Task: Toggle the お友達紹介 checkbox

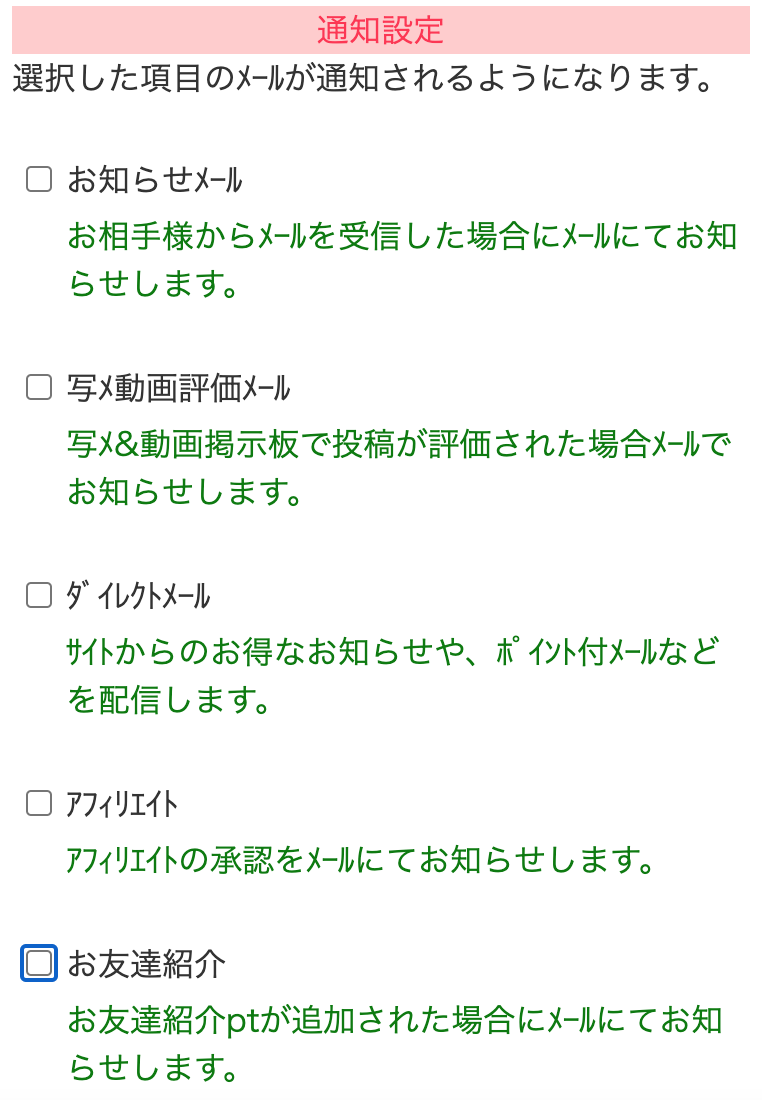Action: click(x=39, y=964)
